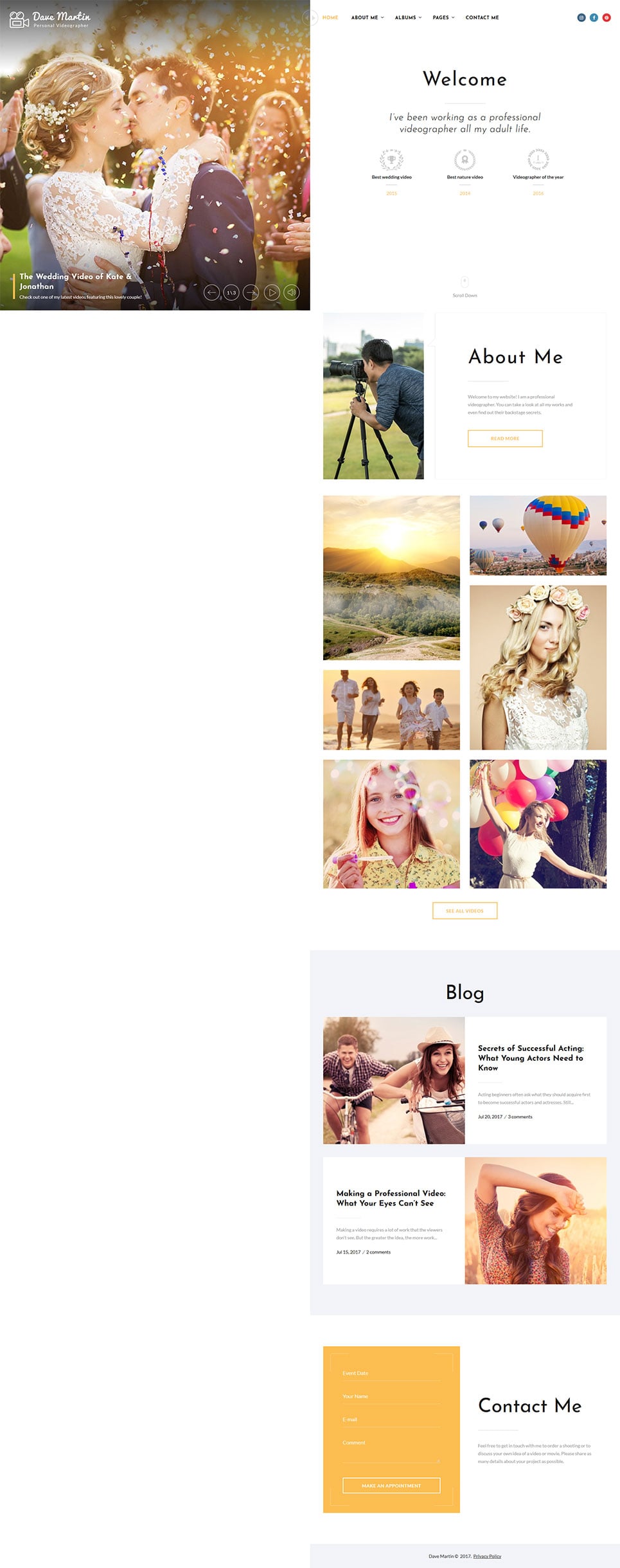Tap Read More in About Me

click(505, 438)
